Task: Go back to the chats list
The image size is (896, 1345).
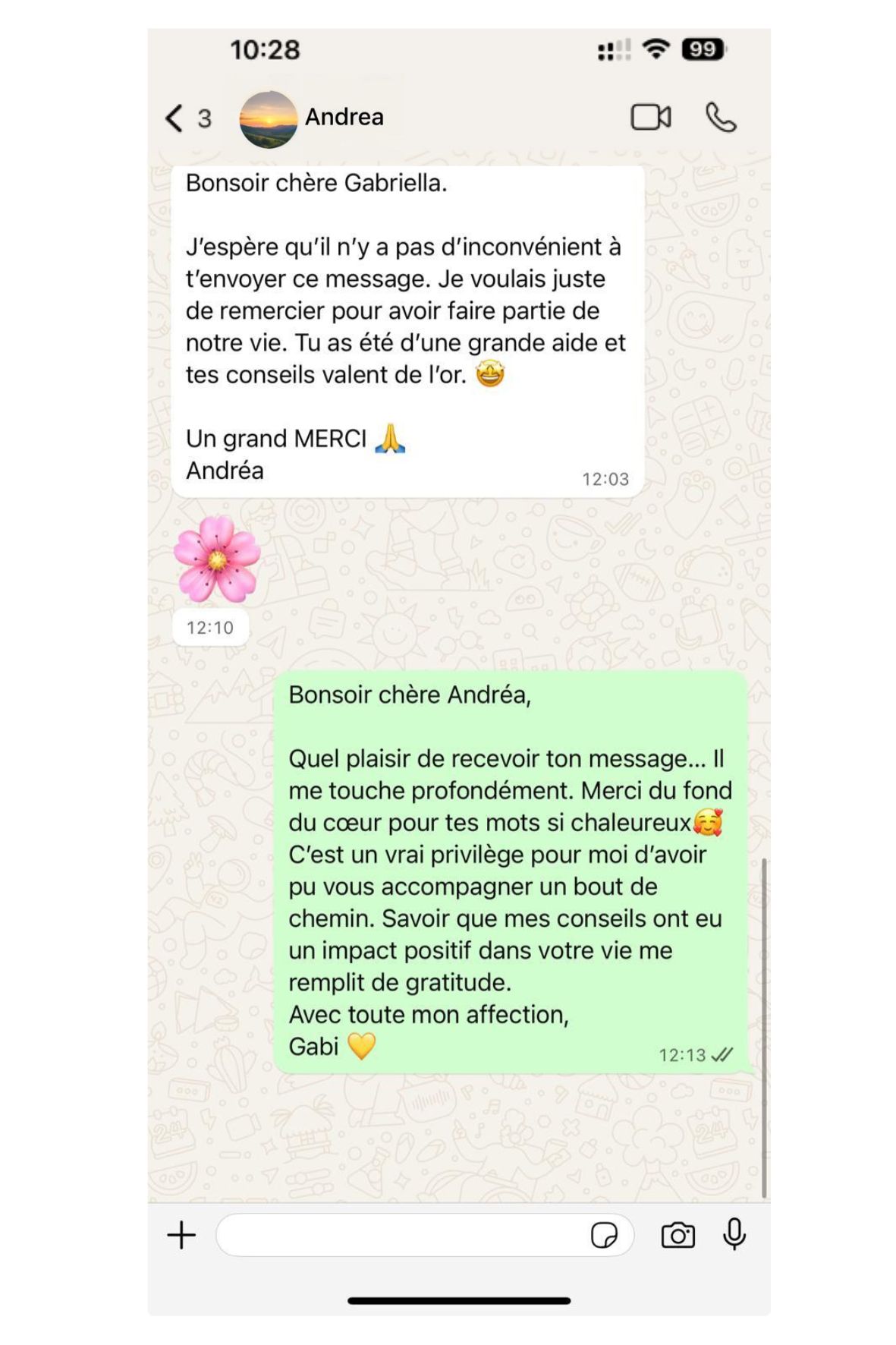Action: (187, 118)
